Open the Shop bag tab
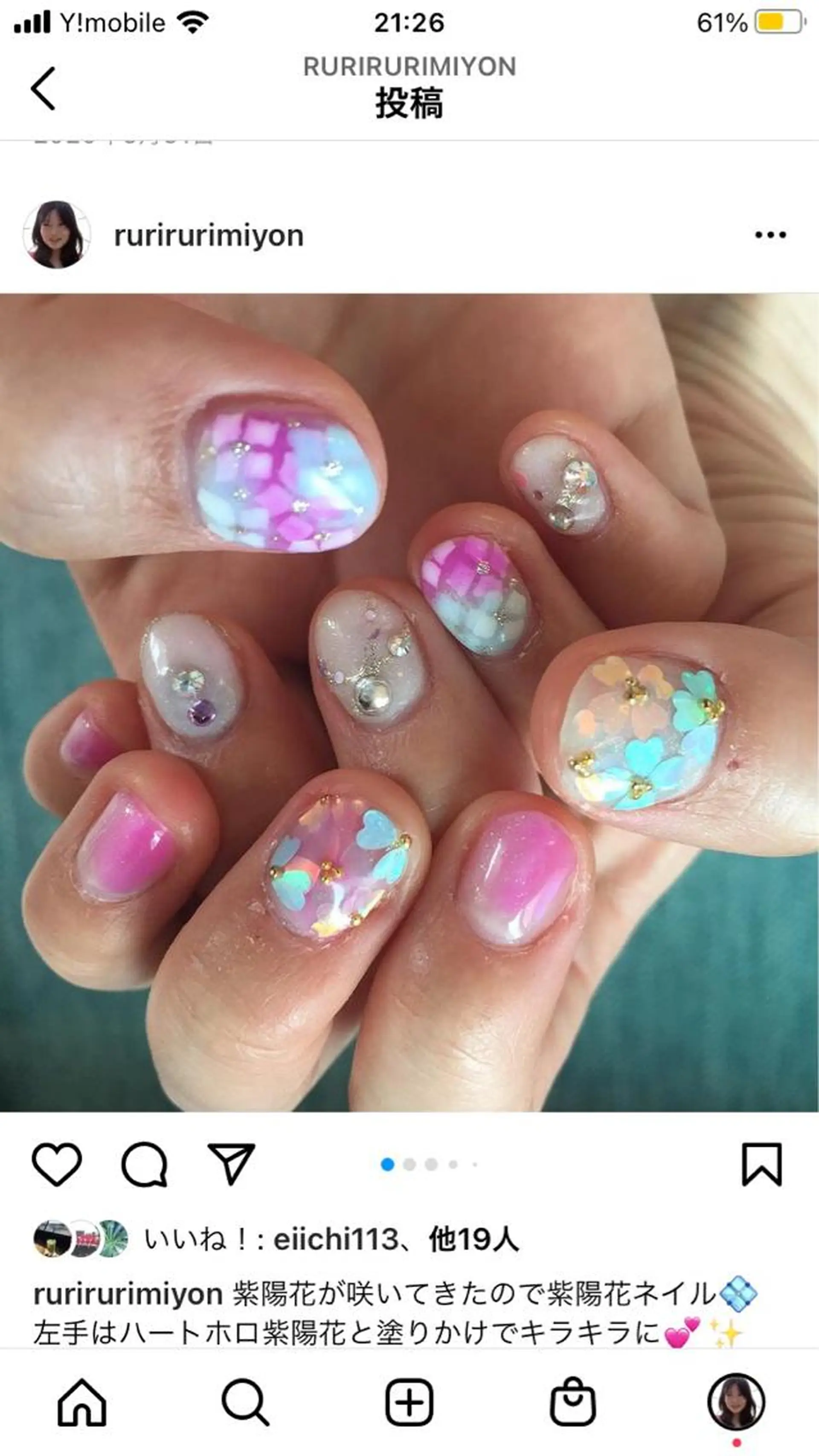Image resolution: width=819 pixels, height=1456 pixels. pos(572,1402)
